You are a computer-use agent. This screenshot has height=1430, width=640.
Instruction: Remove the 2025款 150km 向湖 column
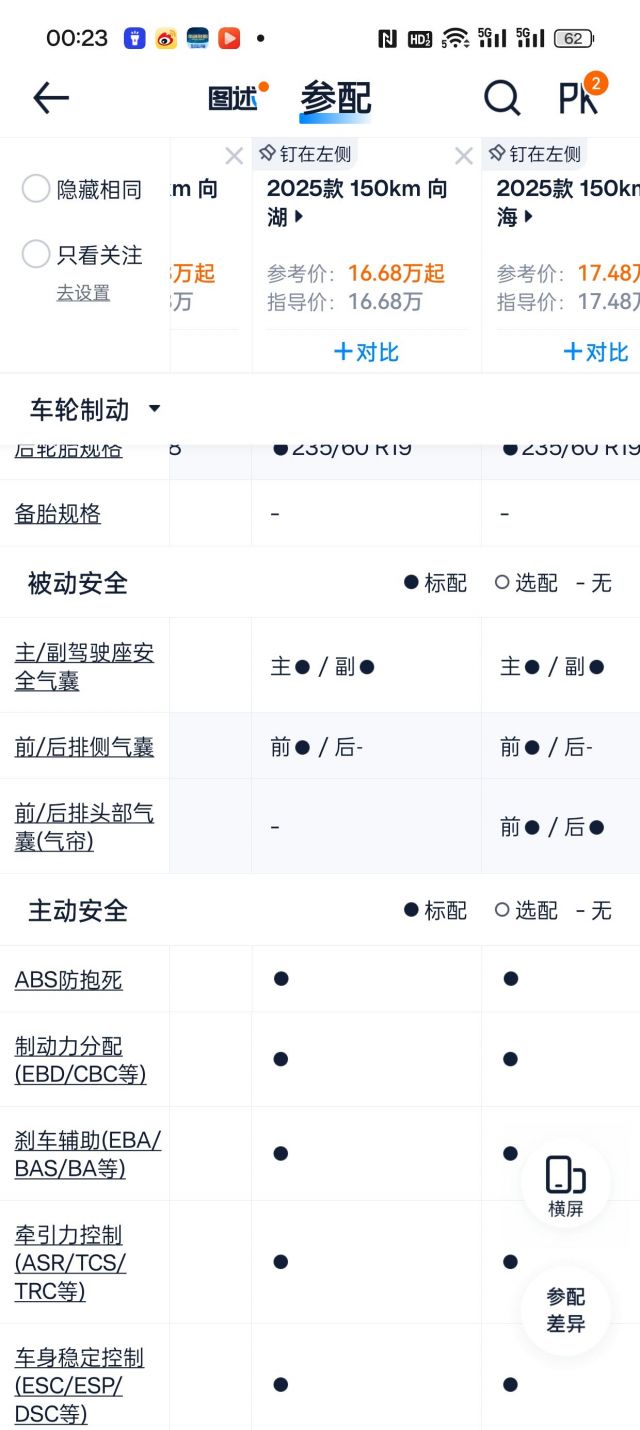click(463, 156)
